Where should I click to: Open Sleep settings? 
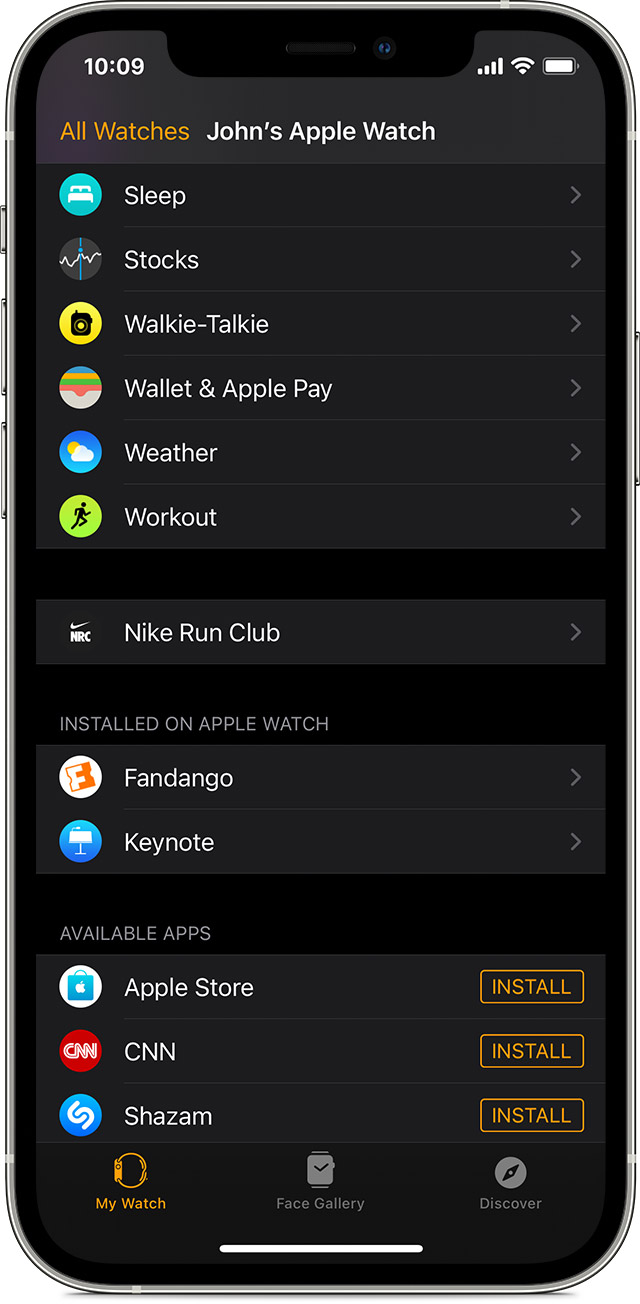pos(320,195)
